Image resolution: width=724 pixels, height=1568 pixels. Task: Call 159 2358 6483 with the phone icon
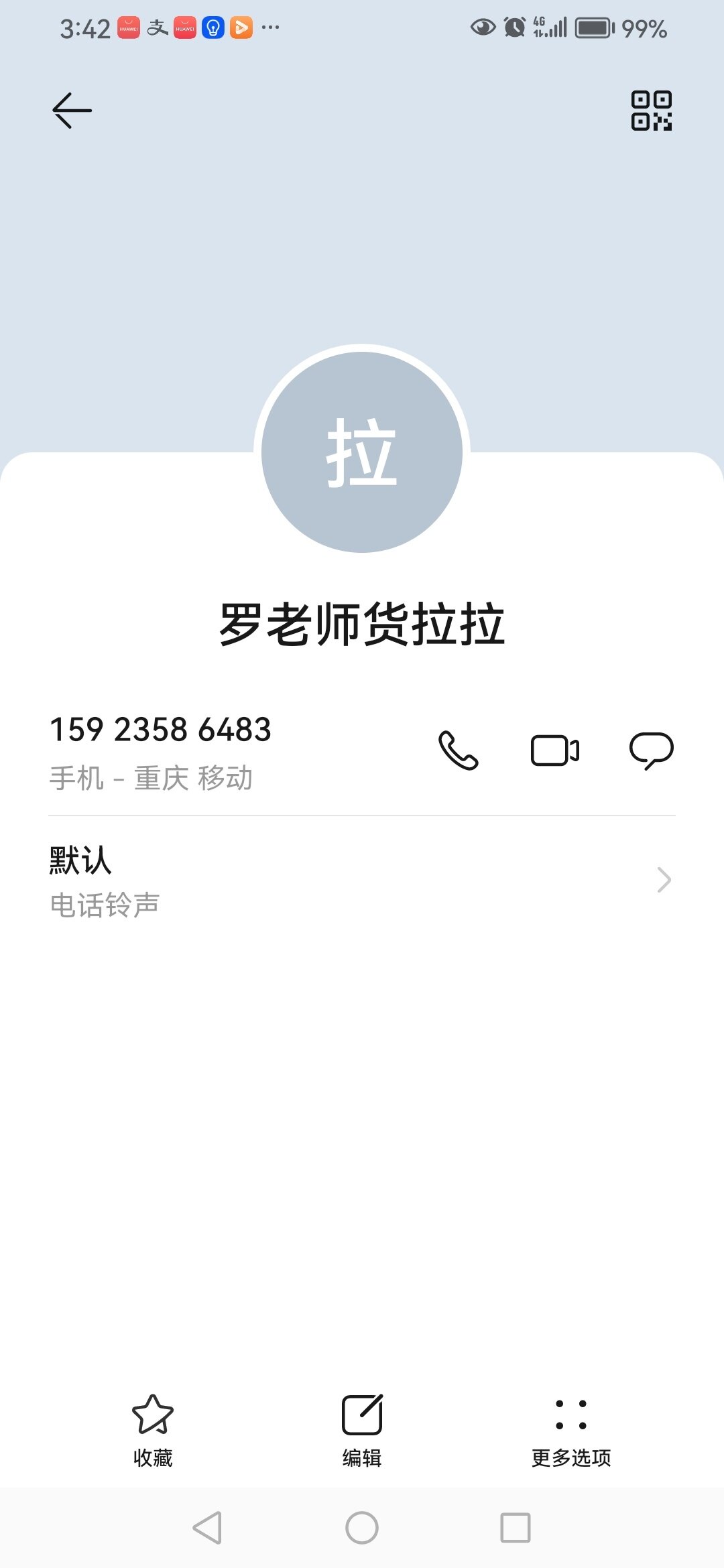[458, 750]
